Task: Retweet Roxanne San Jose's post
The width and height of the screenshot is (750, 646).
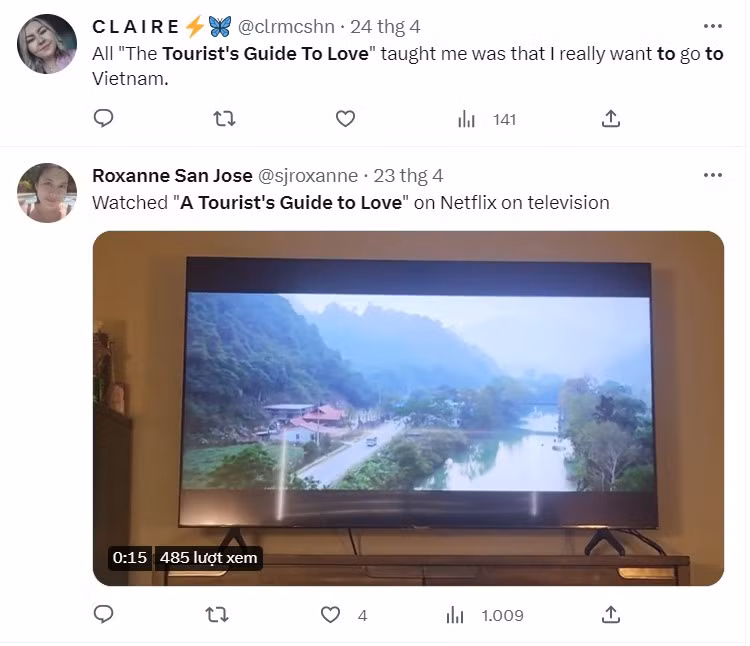Action: [x=217, y=615]
